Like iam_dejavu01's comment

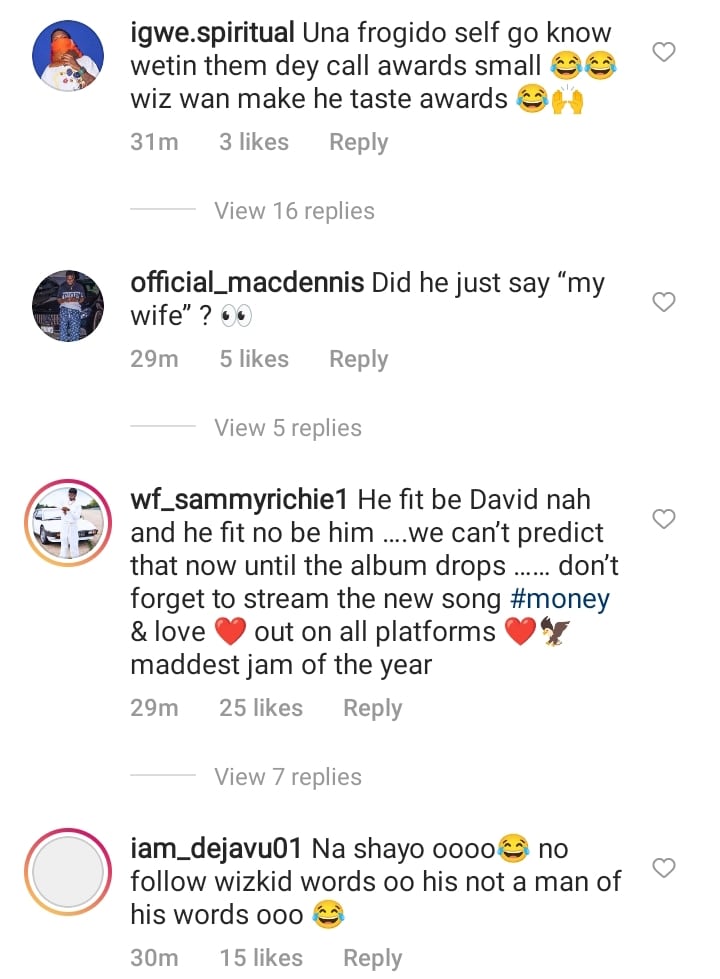(664, 867)
